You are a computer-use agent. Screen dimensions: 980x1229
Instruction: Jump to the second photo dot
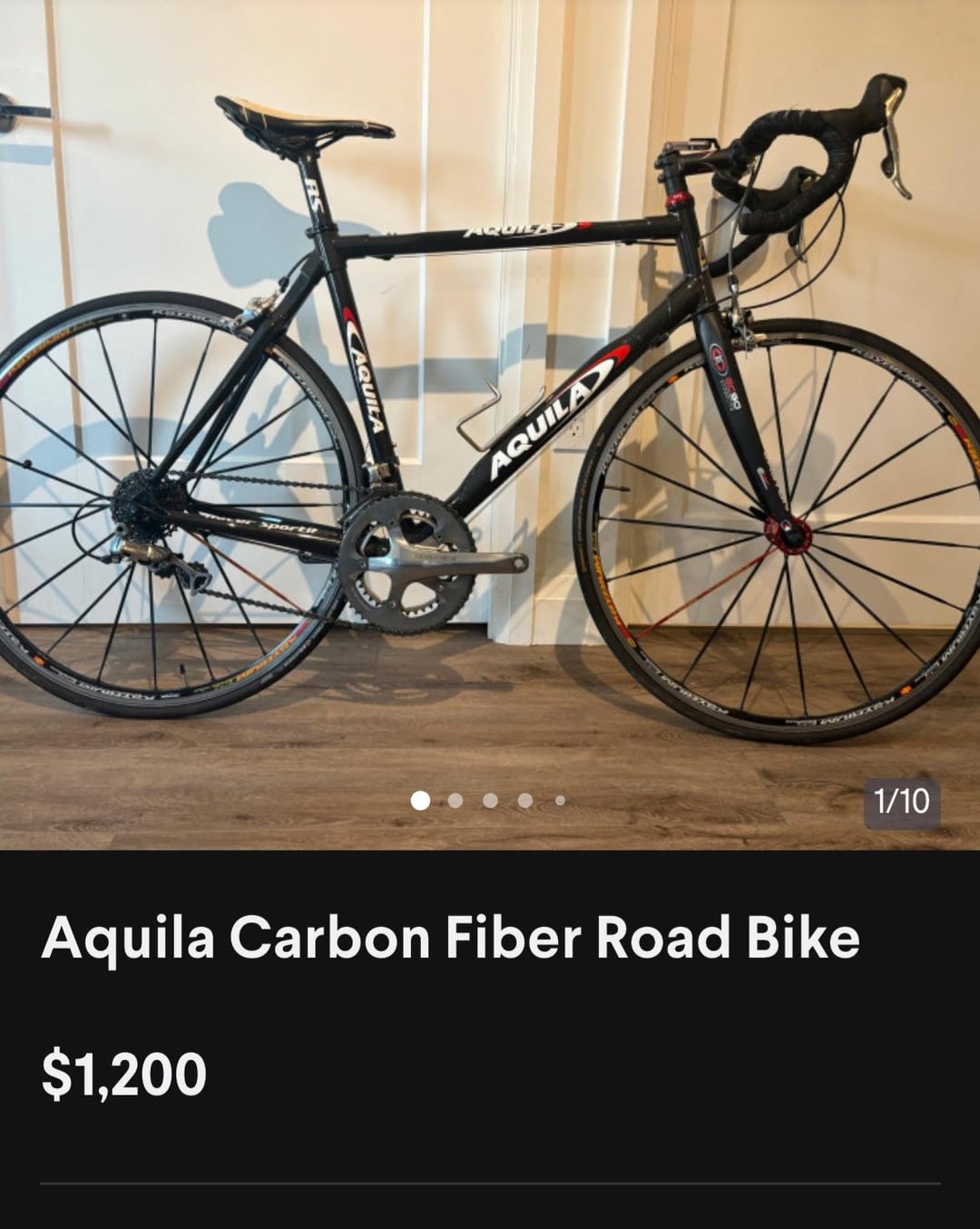pyautogui.click(x=456, y=801)
